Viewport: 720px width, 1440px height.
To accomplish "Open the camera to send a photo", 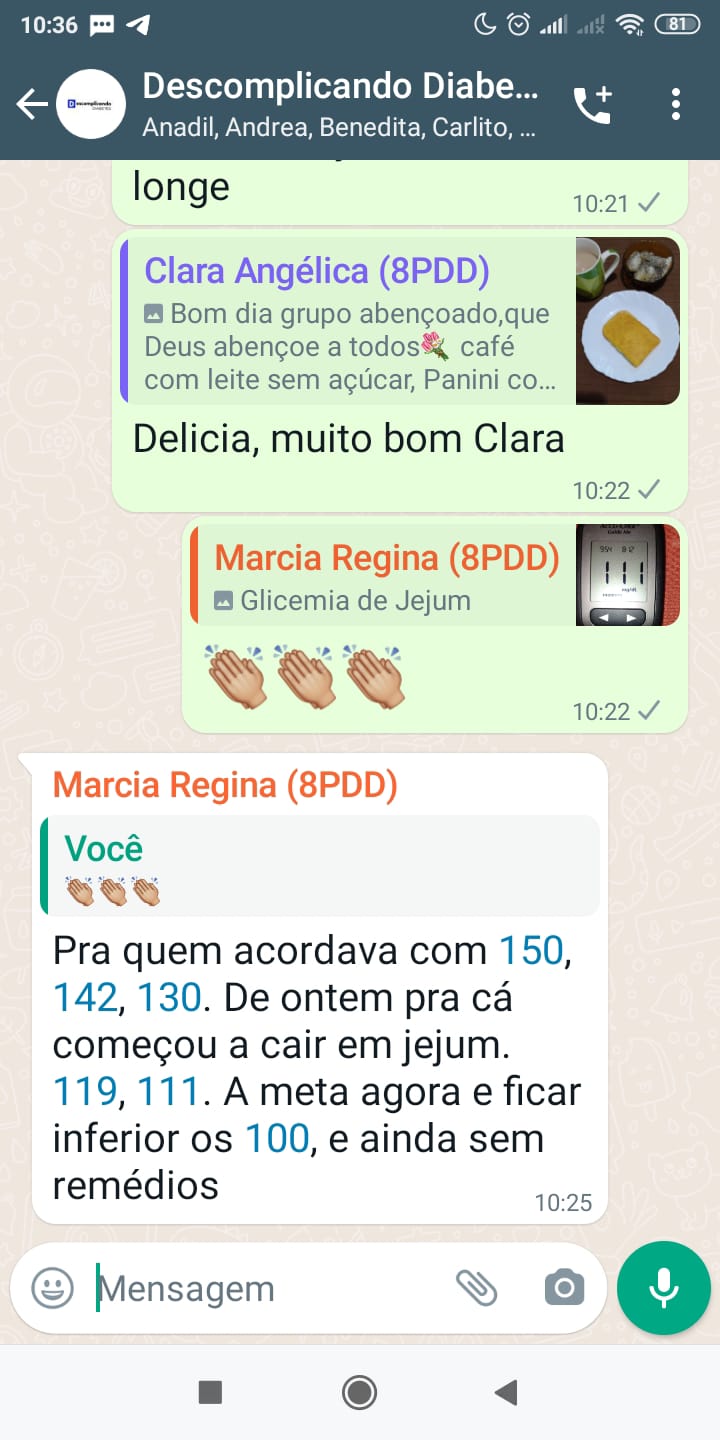I will (x=564, y=1288).
